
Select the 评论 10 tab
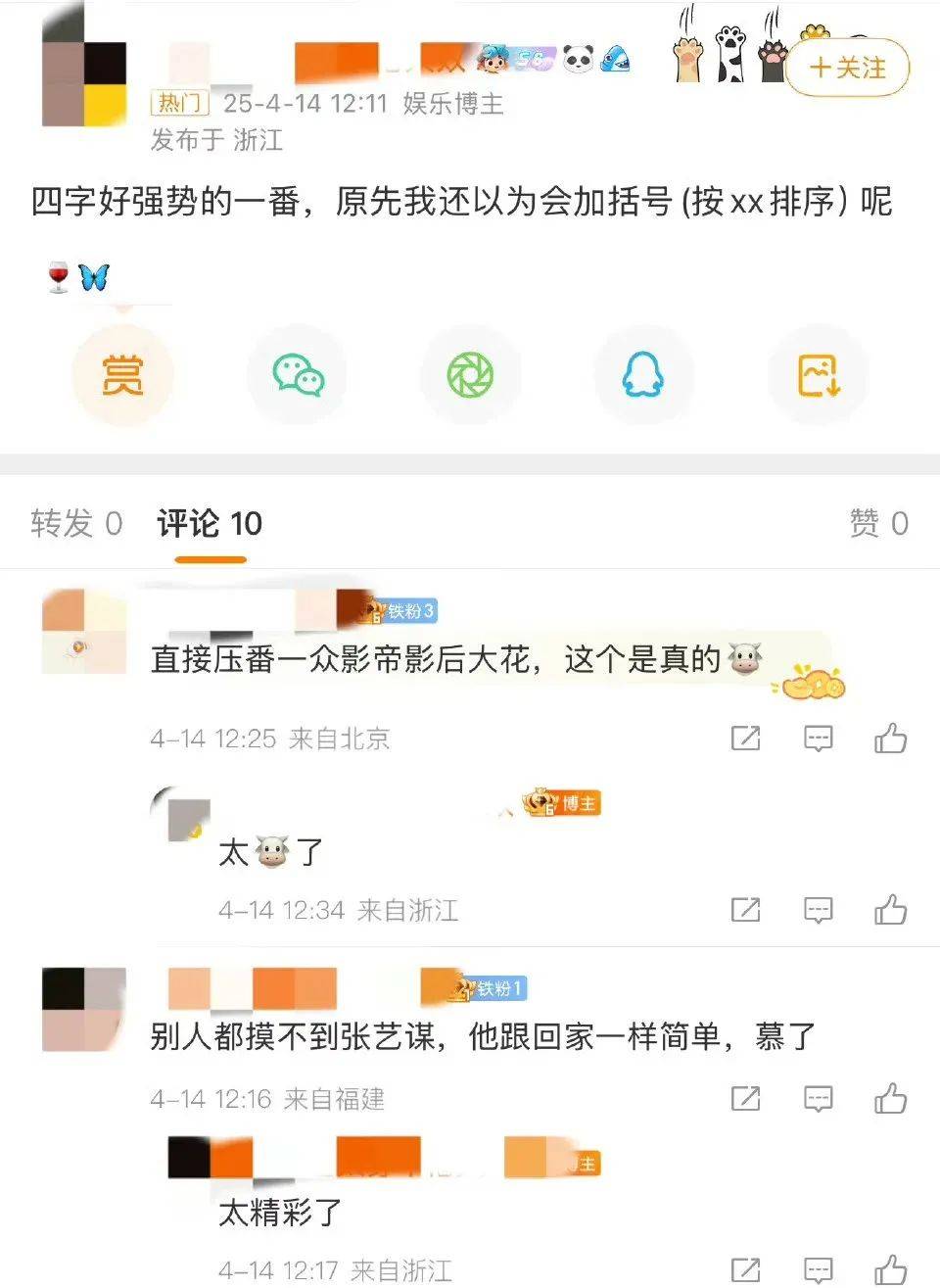click(210, 523)
